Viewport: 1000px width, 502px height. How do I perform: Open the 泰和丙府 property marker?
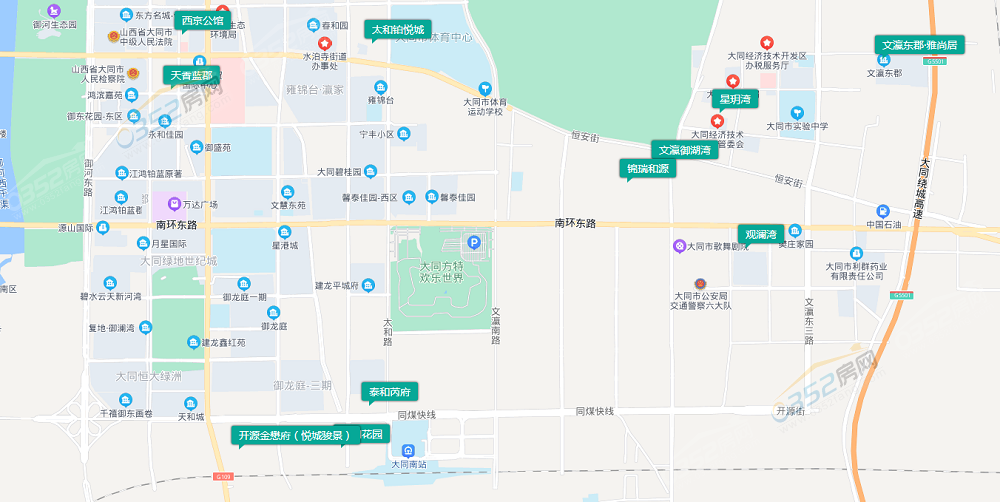(389, 392)
